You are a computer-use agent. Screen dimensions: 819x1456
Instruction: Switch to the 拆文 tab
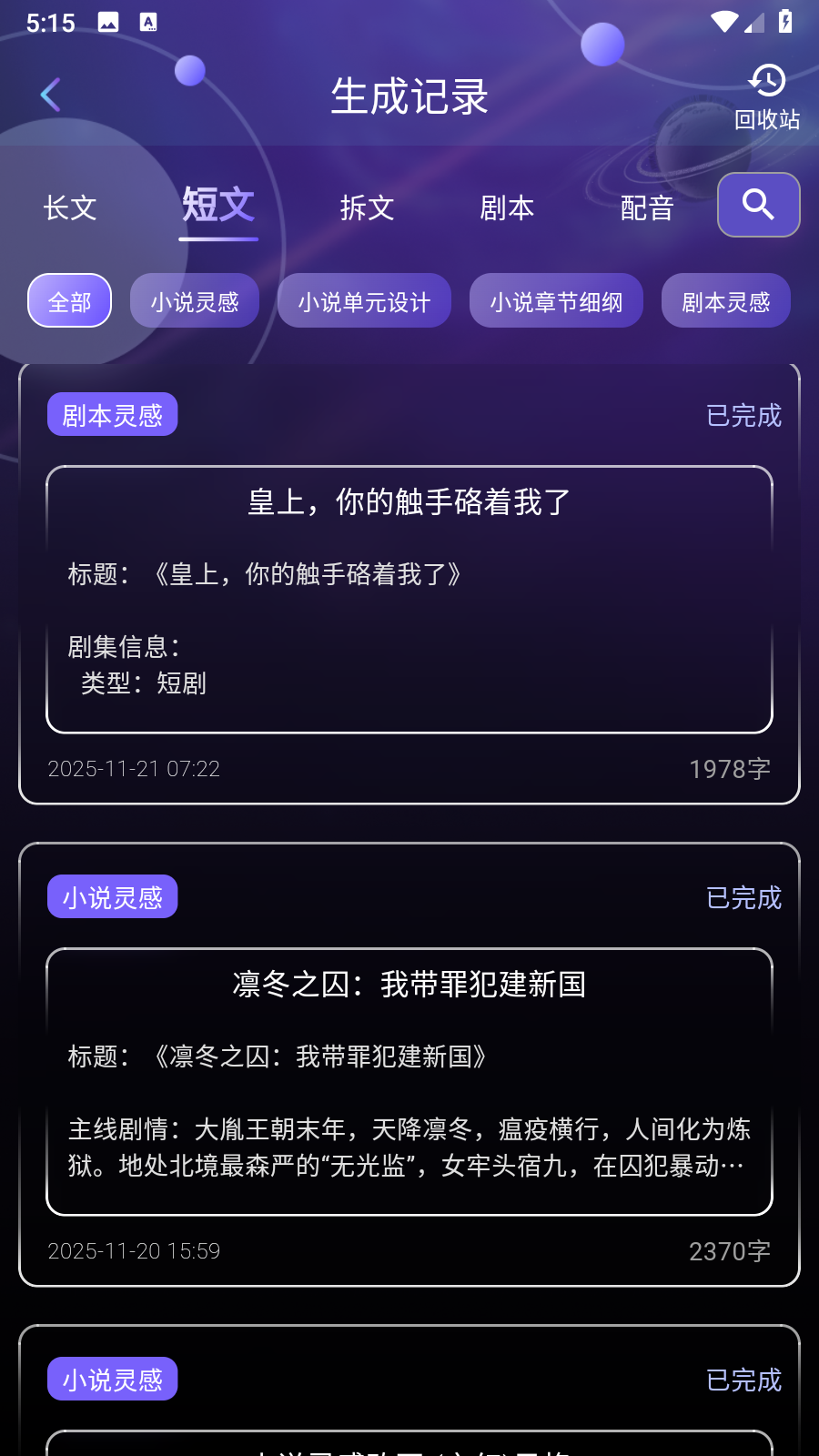click(367, 207)
